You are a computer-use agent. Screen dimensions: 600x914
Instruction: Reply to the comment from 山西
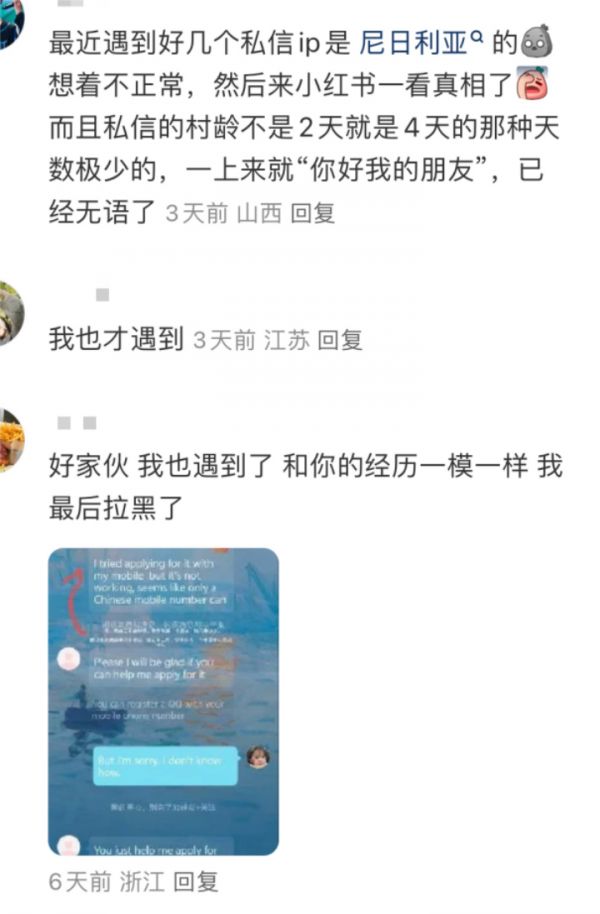point(312,213)
